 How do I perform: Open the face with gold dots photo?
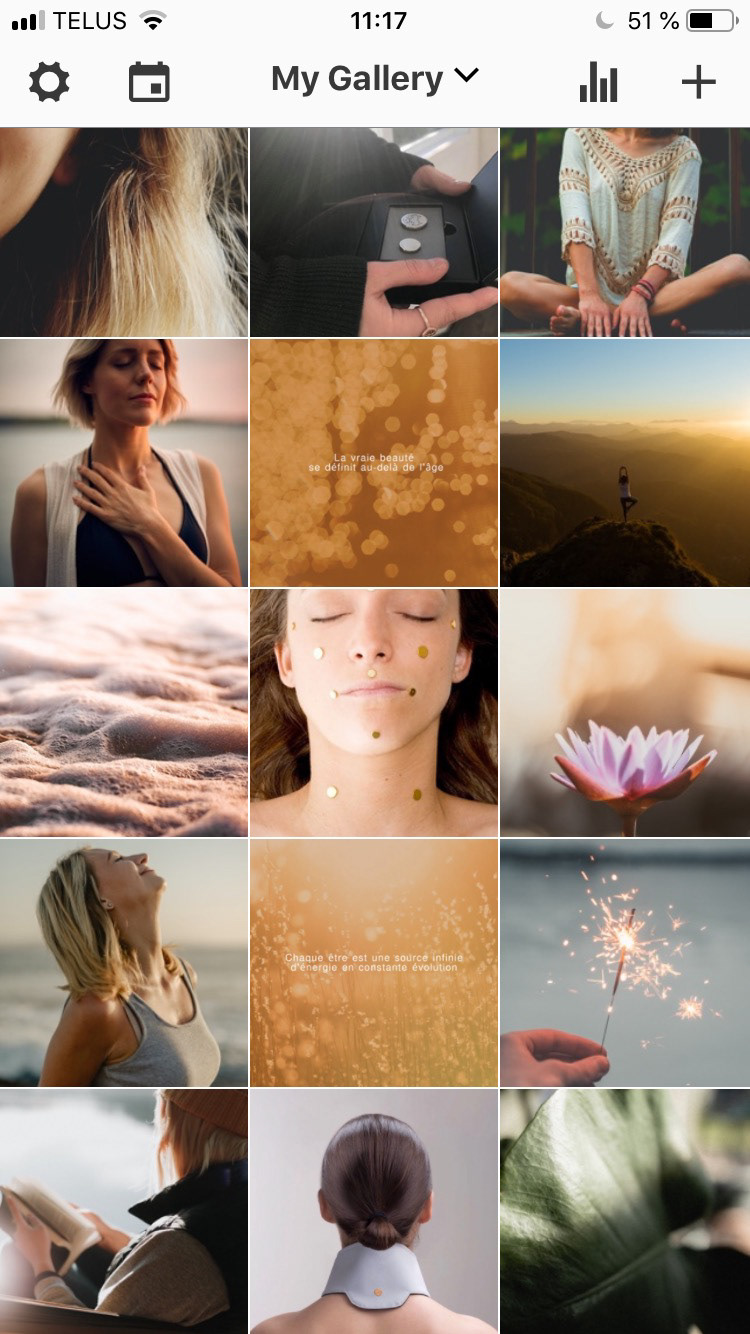(x=374, y=713)
